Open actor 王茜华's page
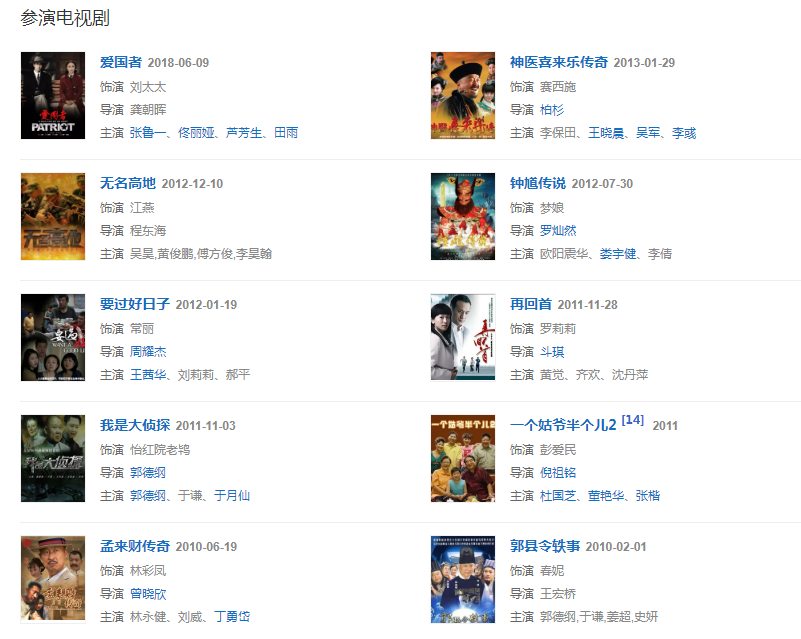The width and height of the screenshot is (801, 639). click(x=148, y=374)
